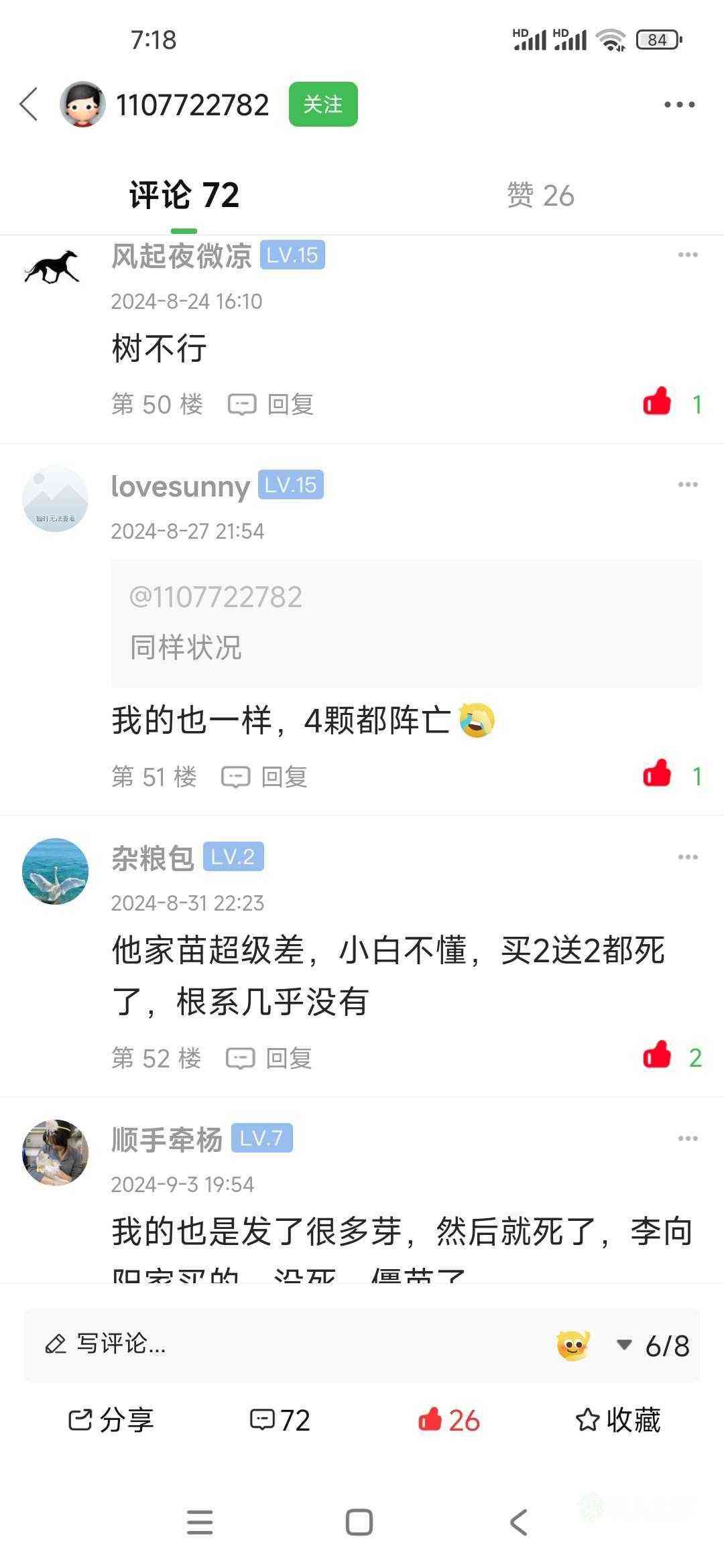View 杂粮包's profile avatar
The image size is (724, 1568).
click(56, 871)
